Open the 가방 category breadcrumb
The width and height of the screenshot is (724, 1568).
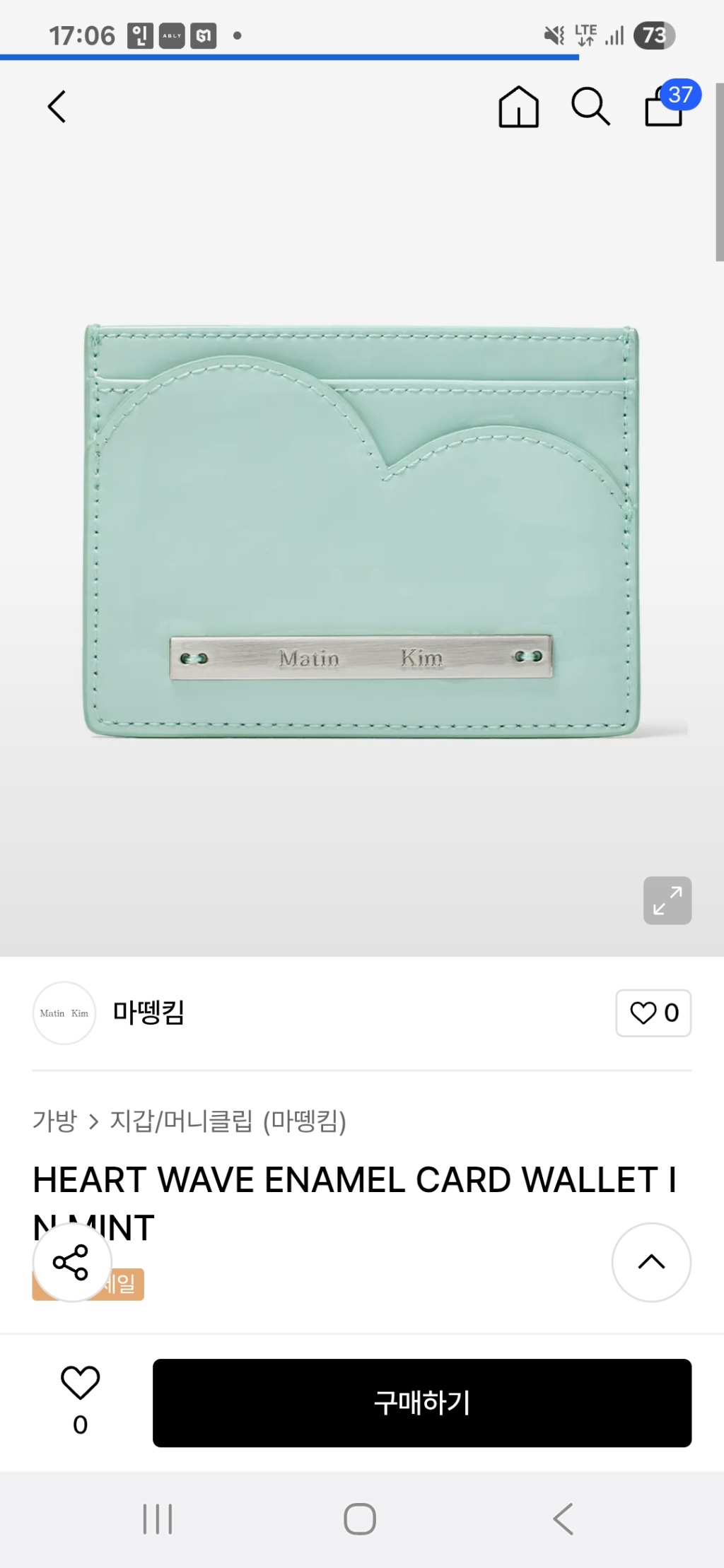54,1121
